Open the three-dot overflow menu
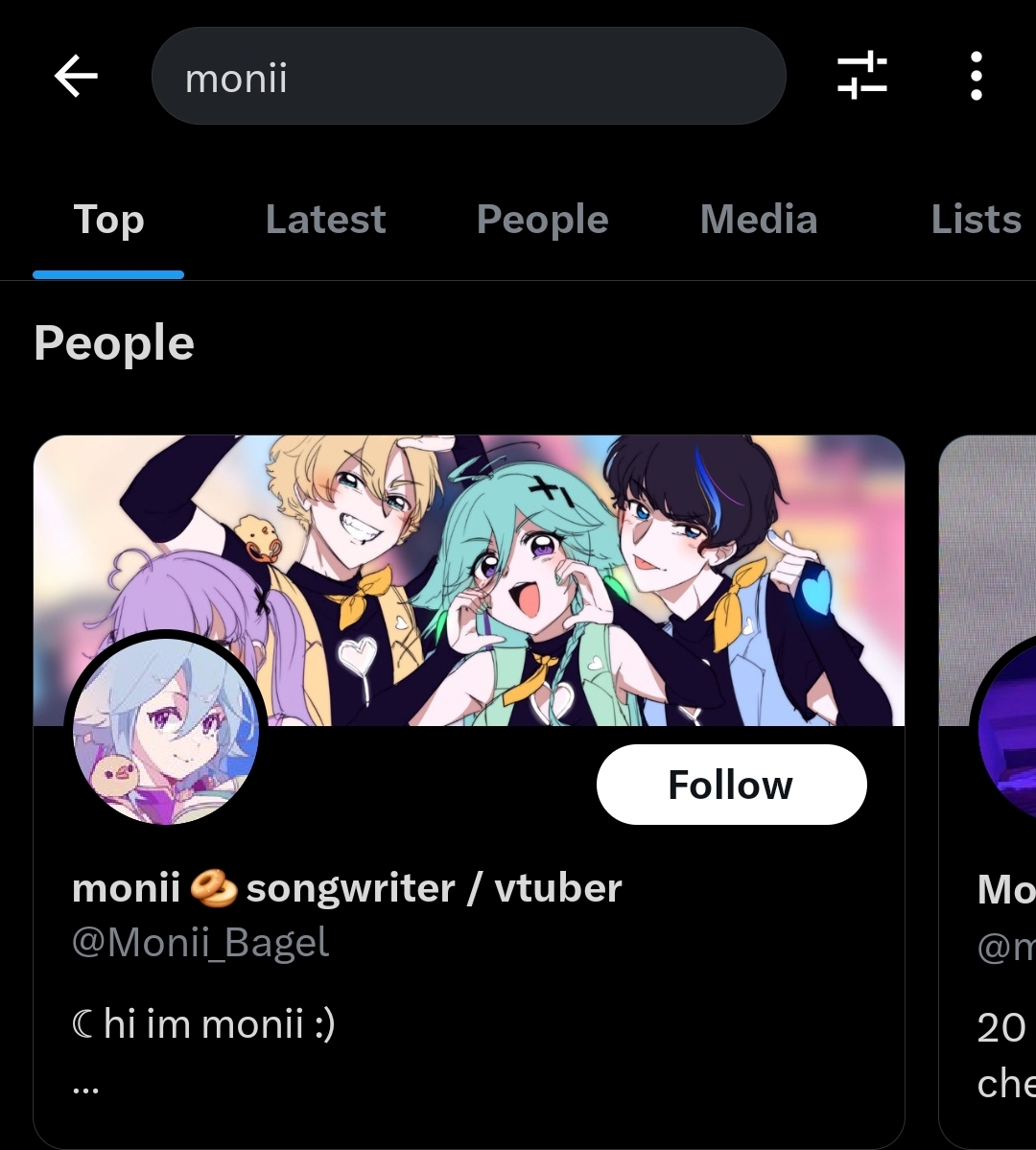The width and height of the screenshot is (1036, 1150). tap(976, 76)
